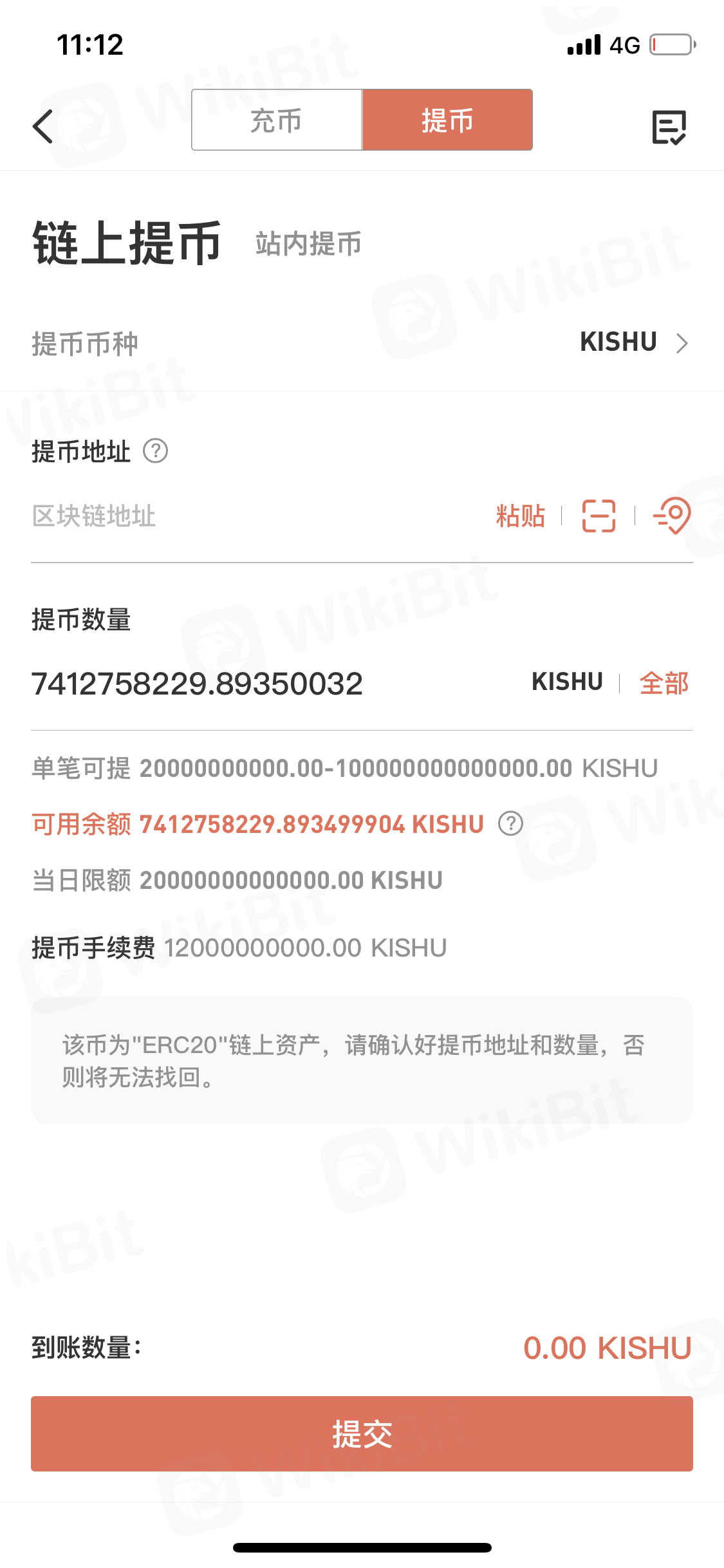This screenshot has height=1568, width=724.
Task: Fill in the full balance with 全部
Action: [x=664, y=683]
